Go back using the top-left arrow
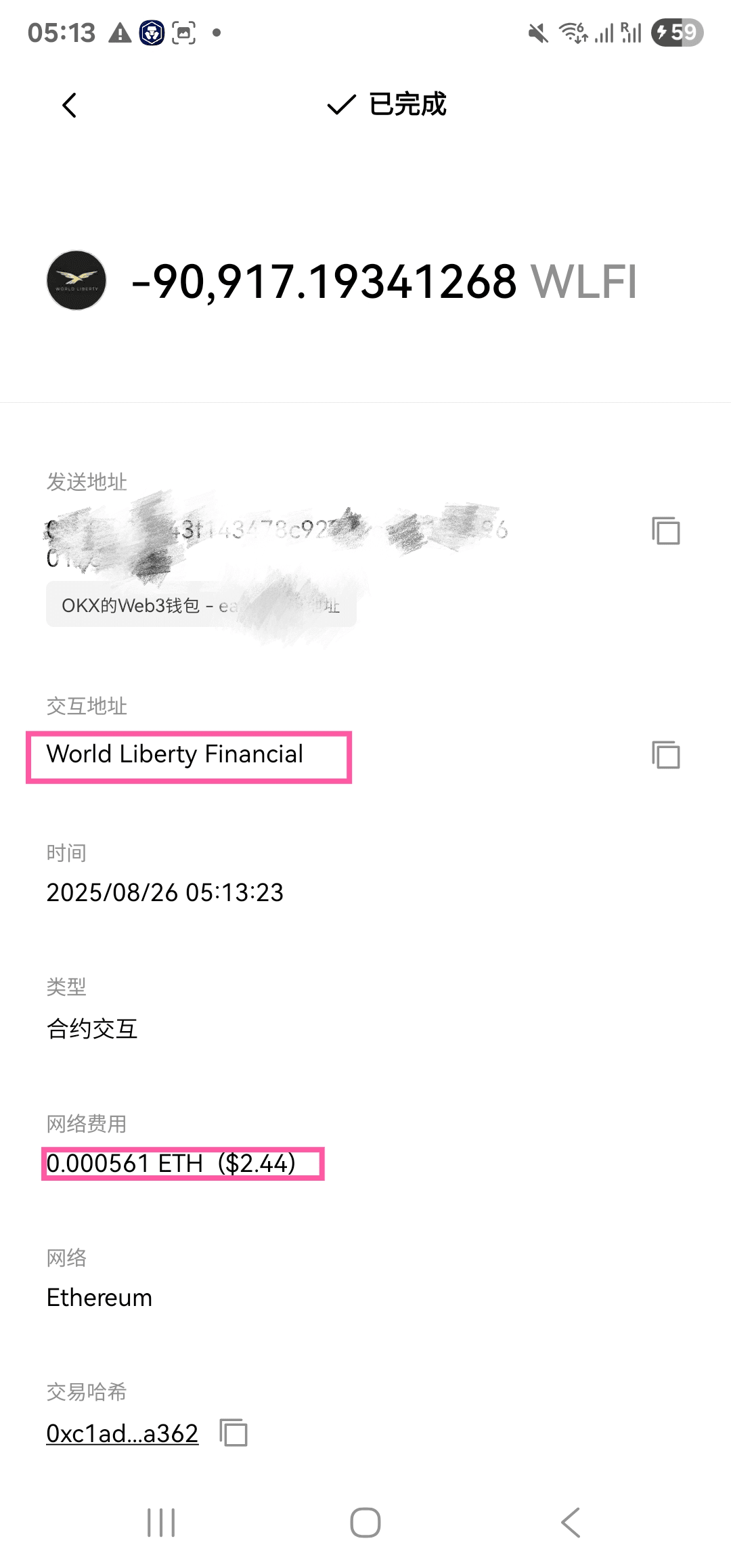This screenshot has width=731, height=1568. (69, 105)
